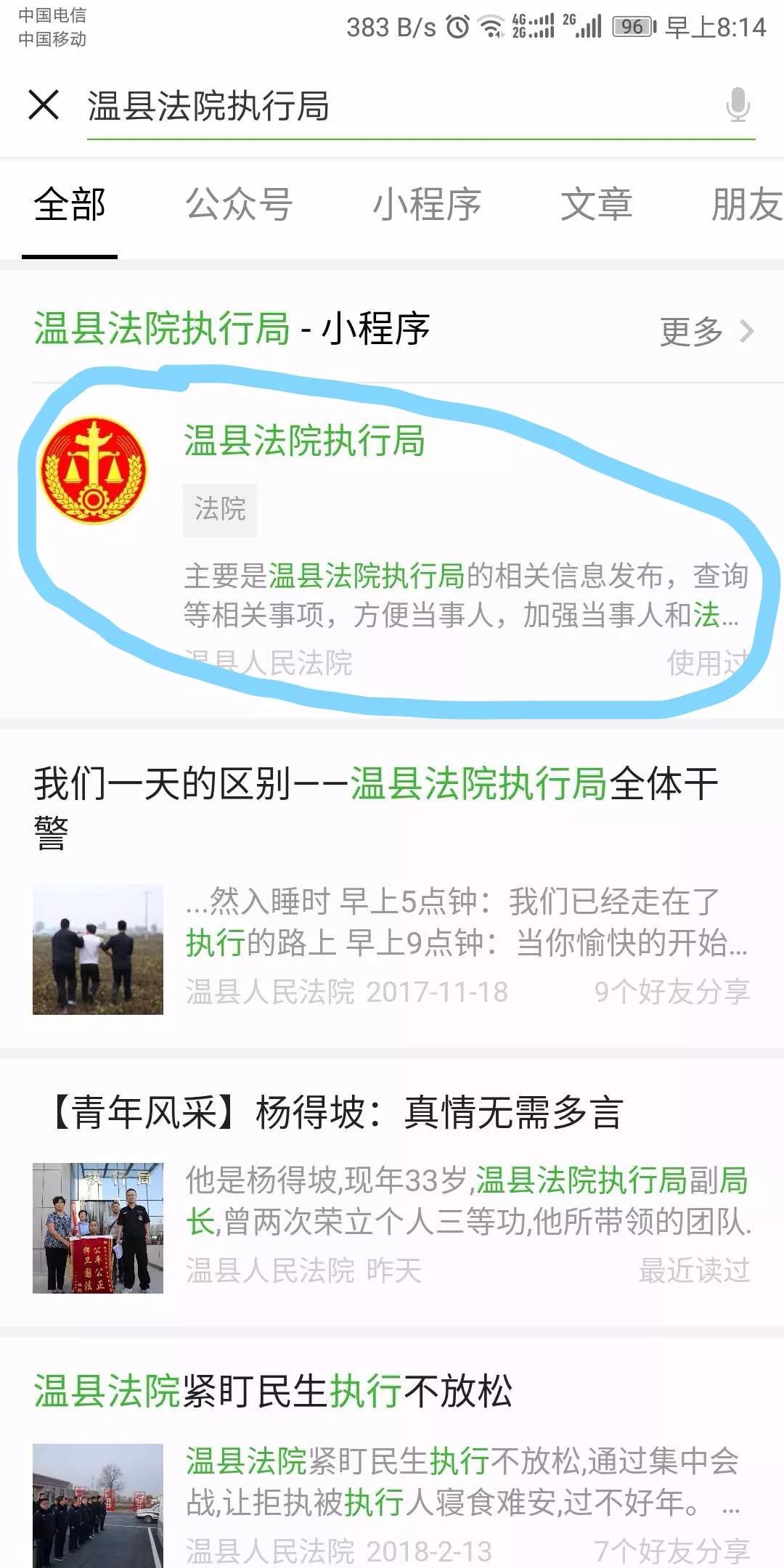Switch to the 小程序 tab
784x1568 pixels.
tap(427, 205)
